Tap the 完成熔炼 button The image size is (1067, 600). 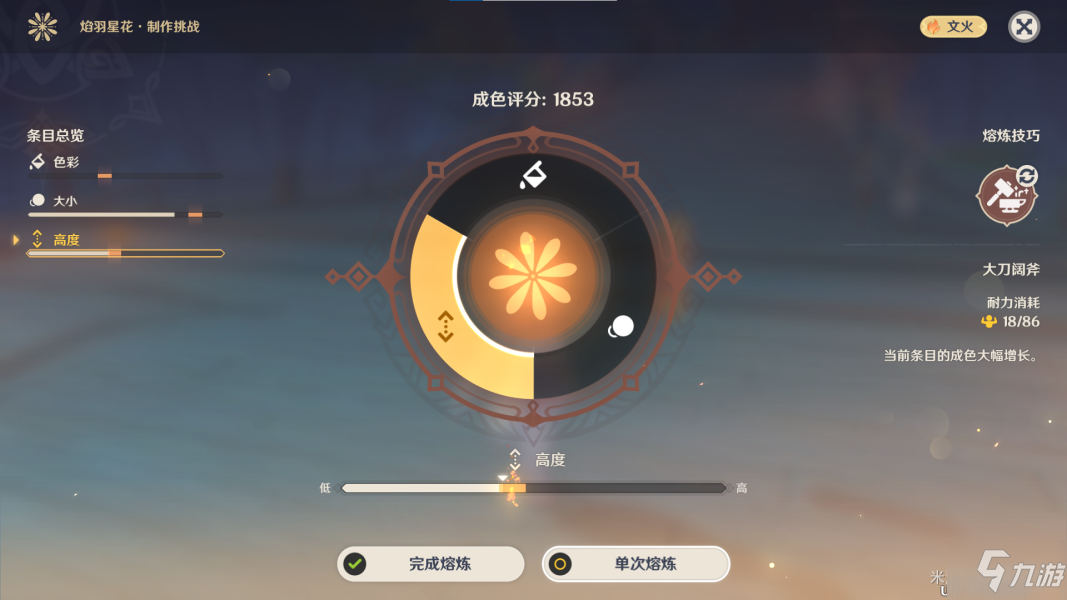pyautogui.click(x=430, y=564)
